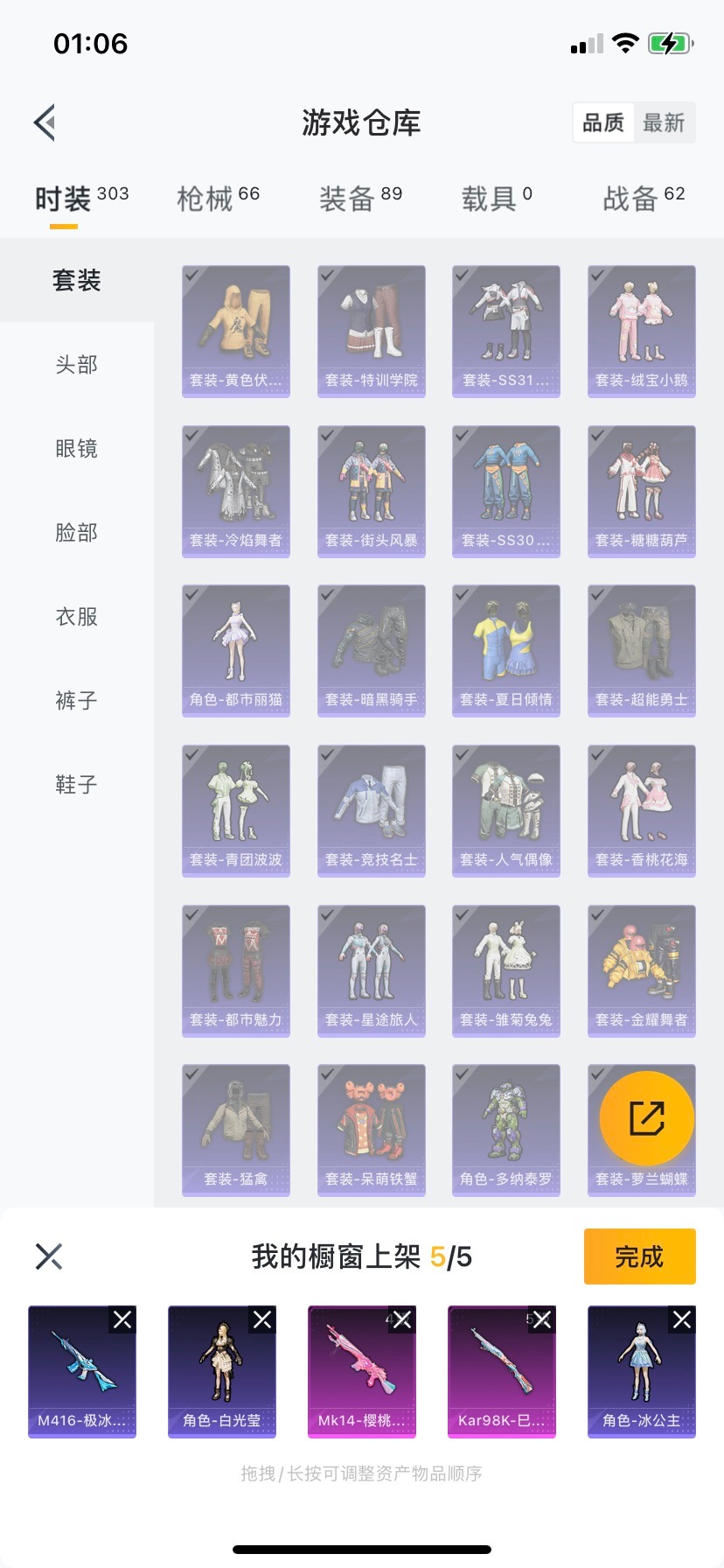724x1568 pixels.
Task: Open the 战备 tab
Action: coord(644,199)
